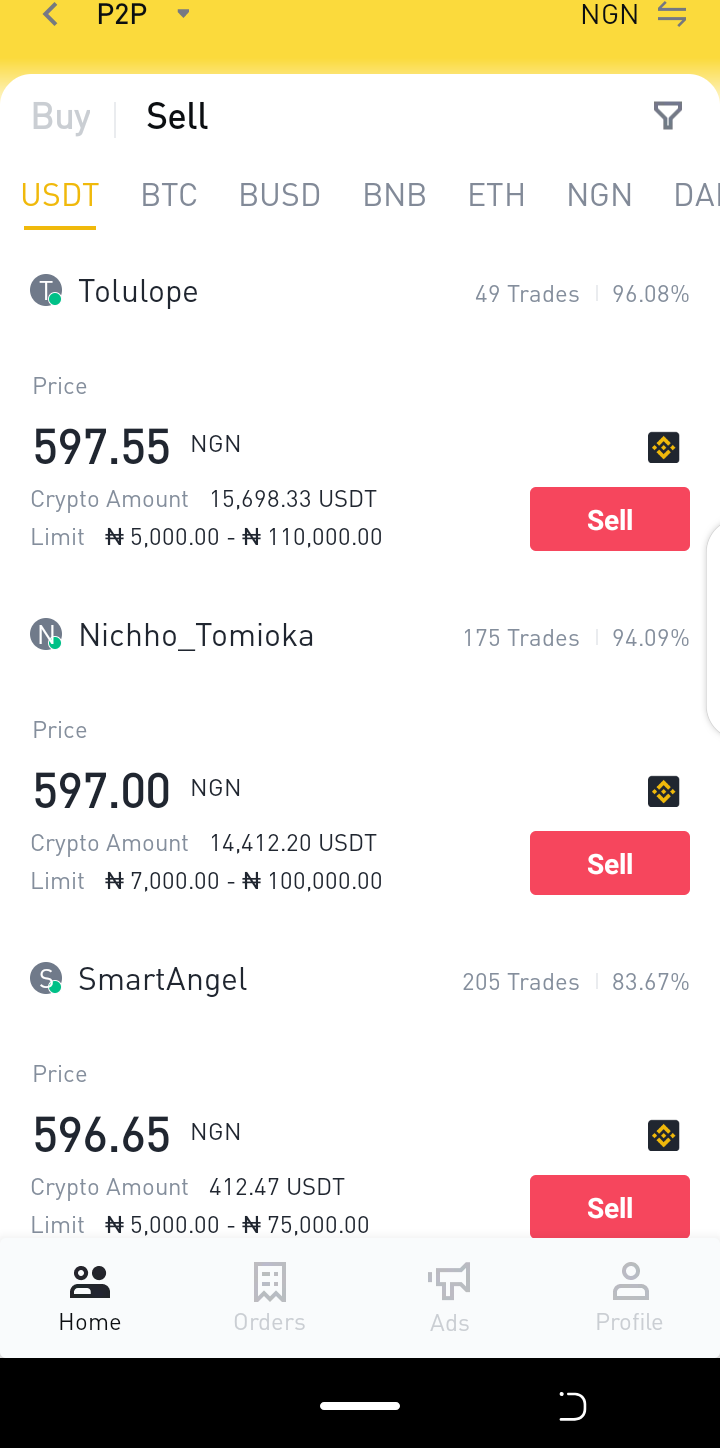Select the BTC crypto tab
Image resolution: width=720 pixels, height=1448 pixels.
click(169, 195)
